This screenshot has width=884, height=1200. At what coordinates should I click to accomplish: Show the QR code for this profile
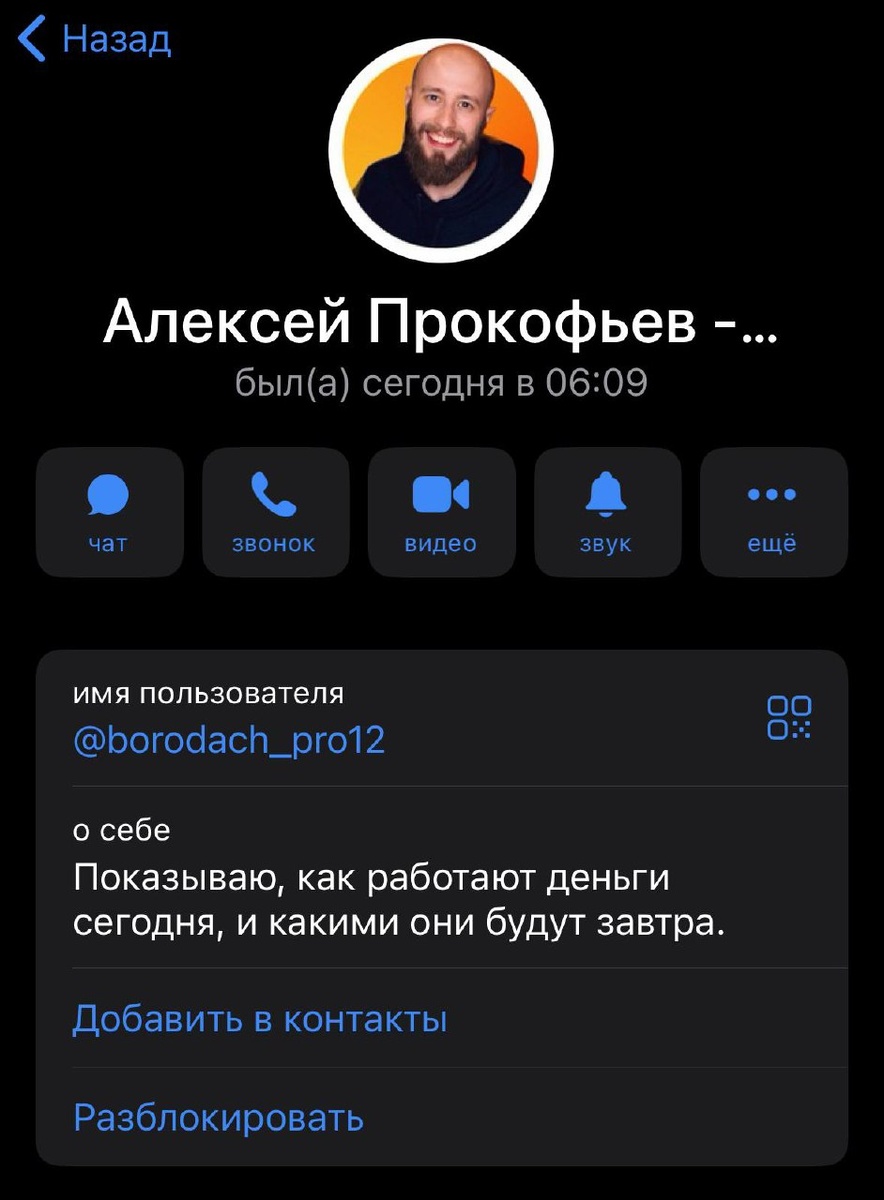tap(789, 718)
